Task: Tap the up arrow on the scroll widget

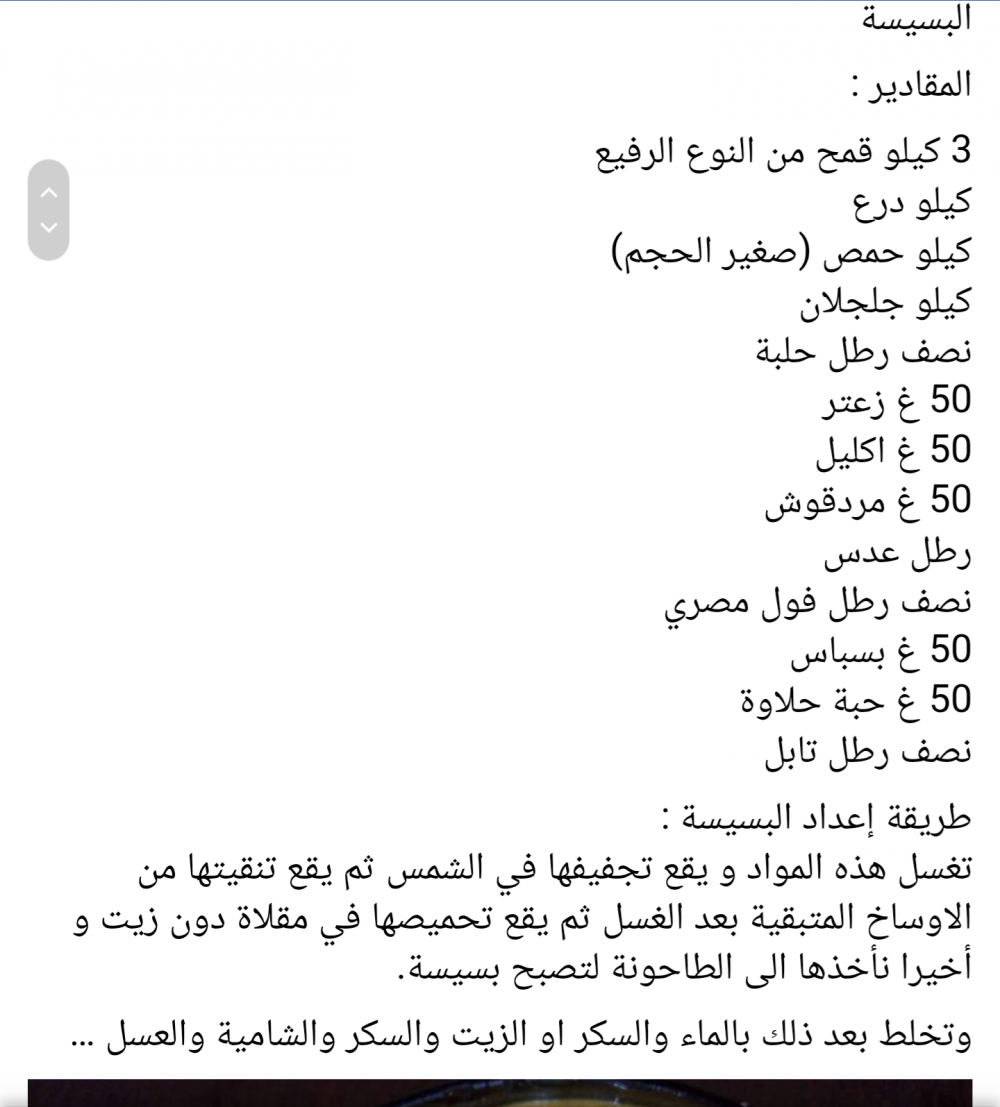Action: (49, 192)
